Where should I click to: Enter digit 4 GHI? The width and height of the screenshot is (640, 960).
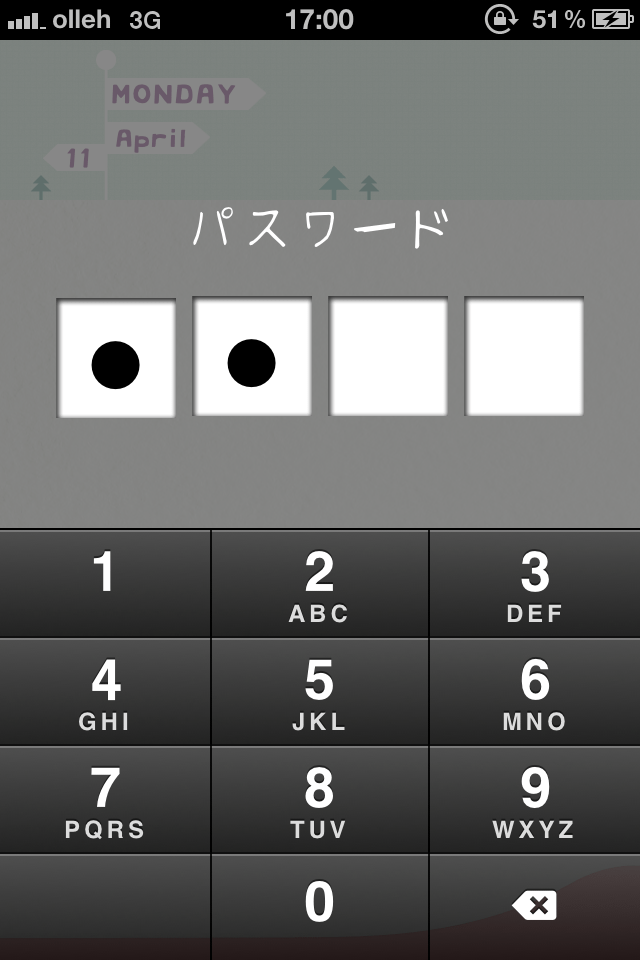[x=105, y=692]
